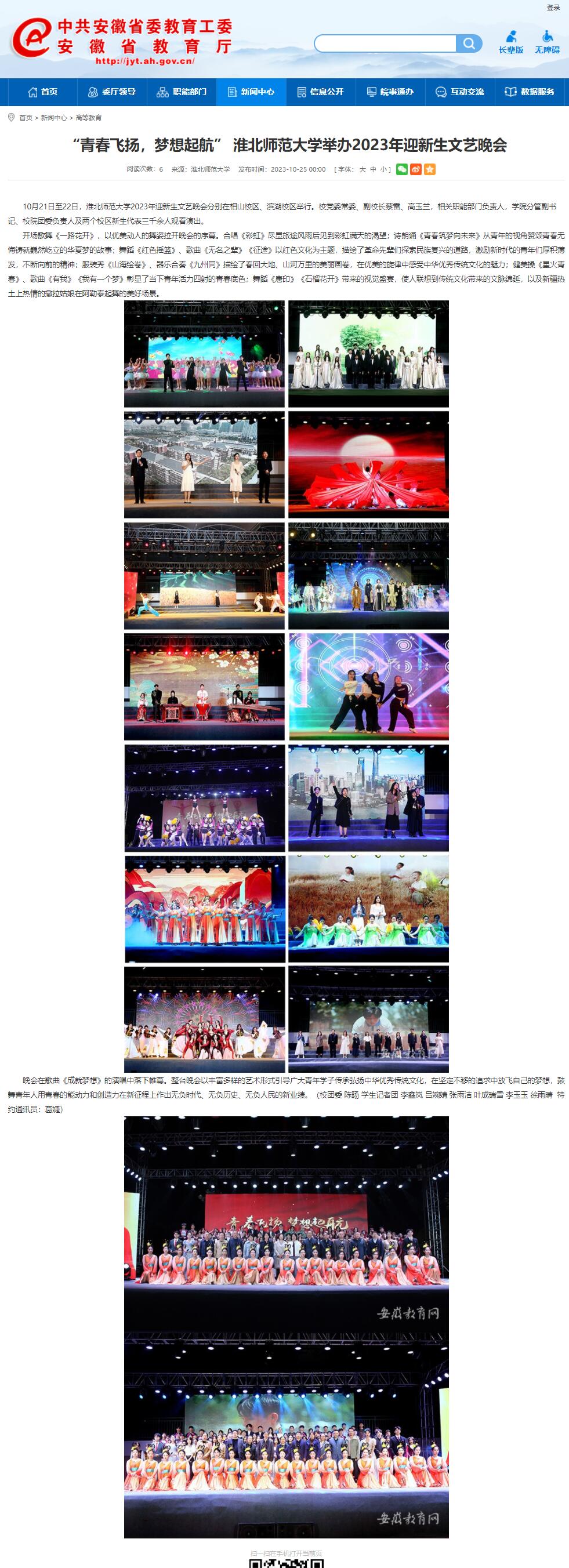This screenshot has height=1568, width=569.
Task: Share article to WeChat
Action: [x=401, y=169]
